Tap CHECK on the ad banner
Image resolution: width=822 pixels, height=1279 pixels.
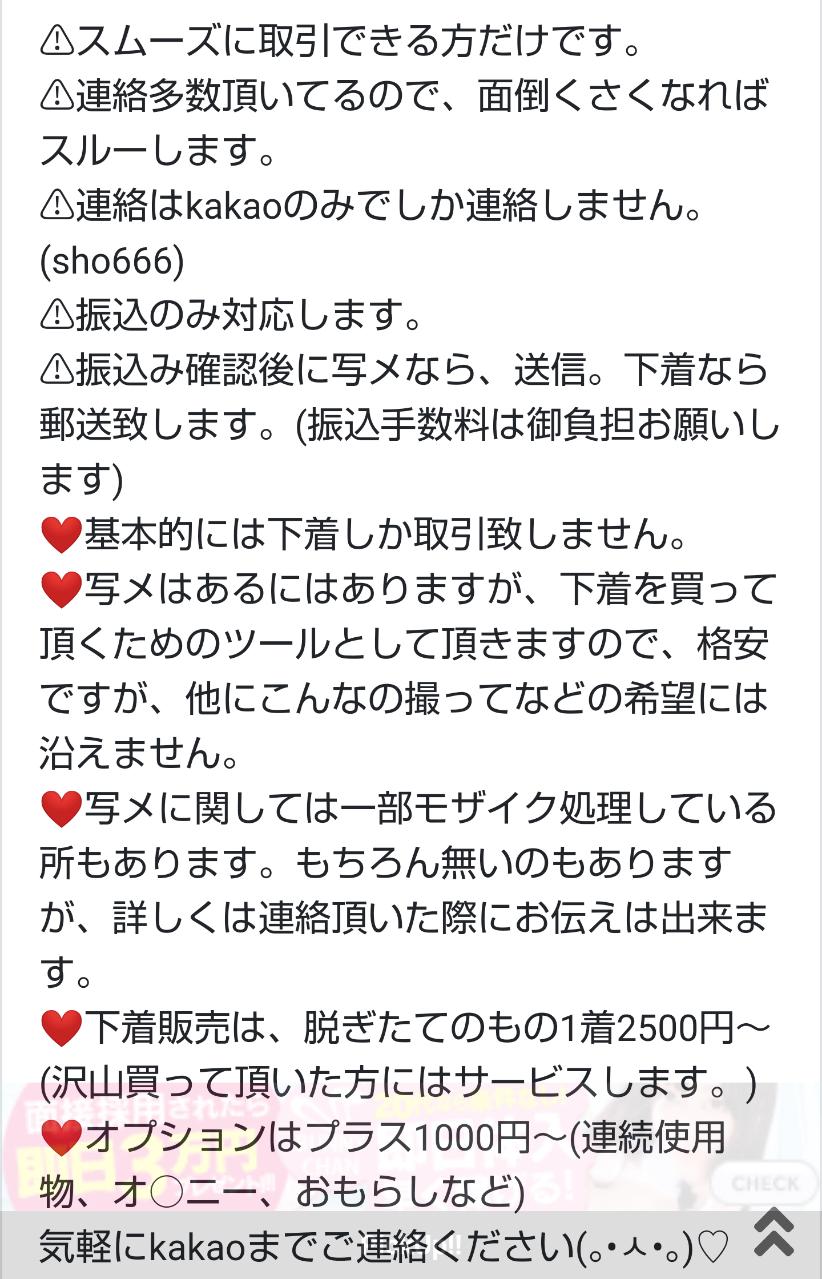[766, 1184]
